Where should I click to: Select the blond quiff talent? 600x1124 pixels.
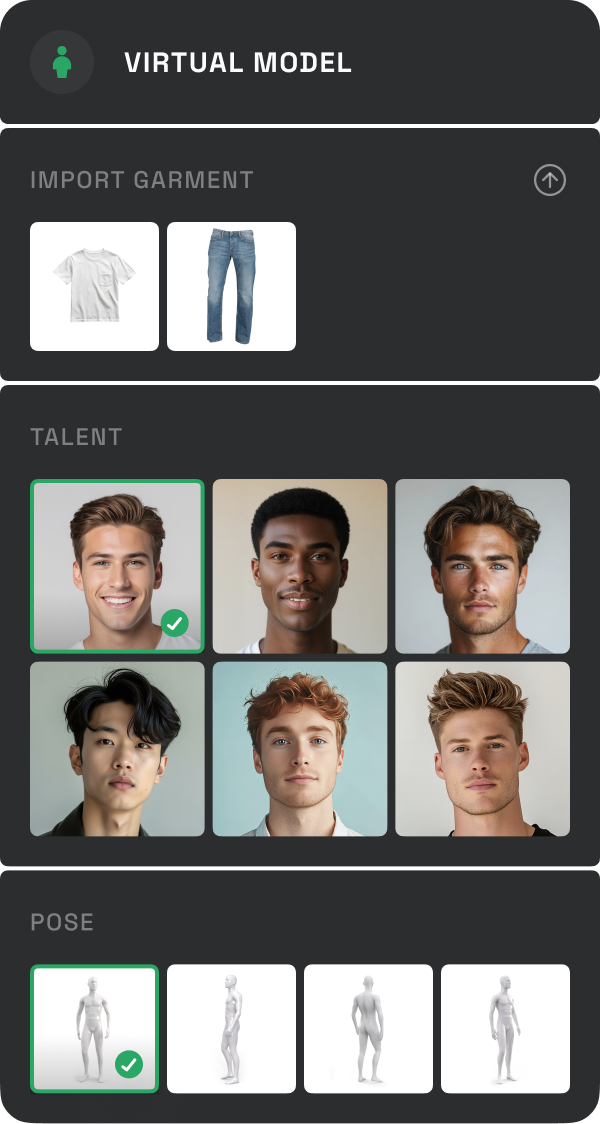click(x=482, y=748)
